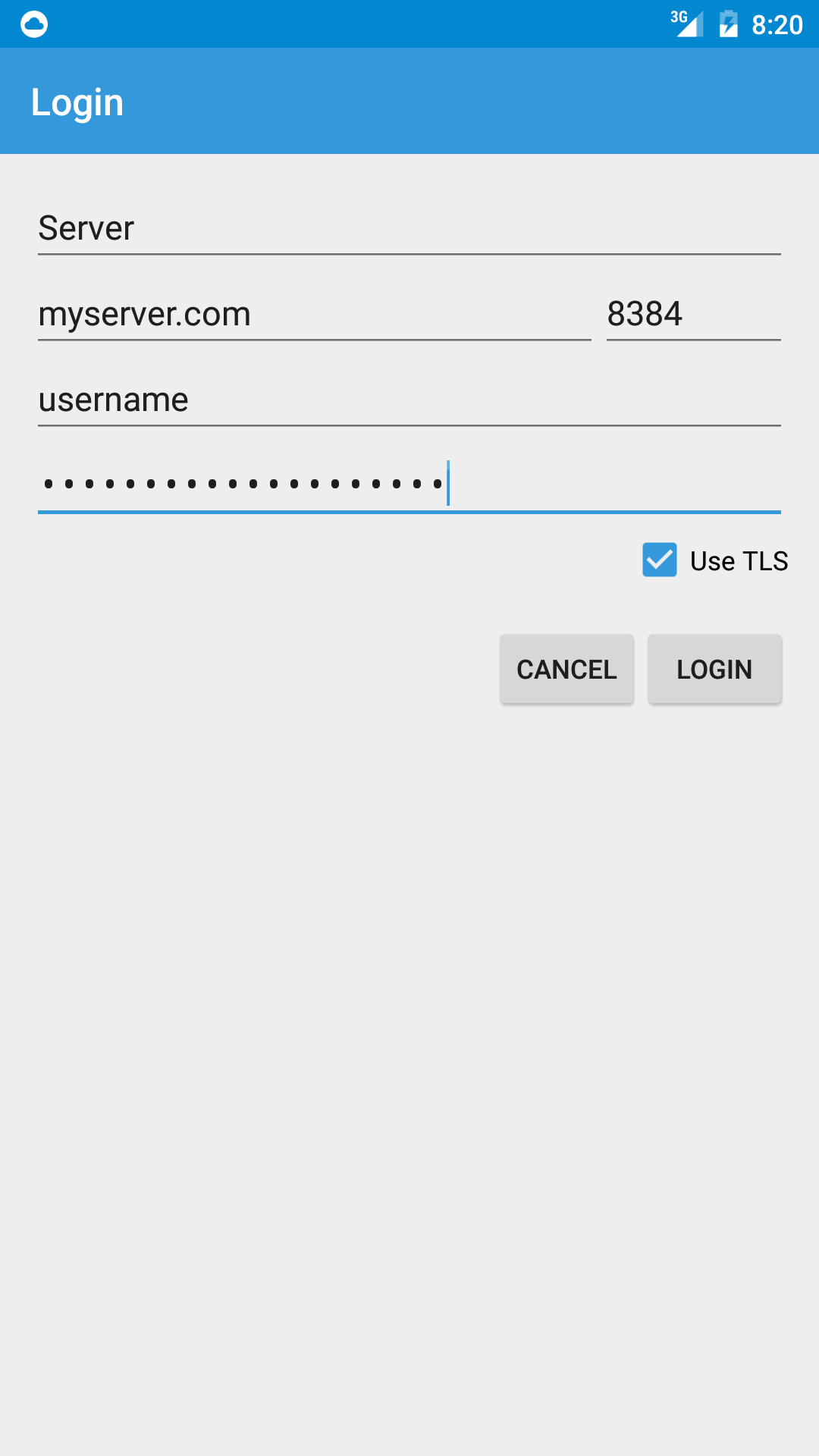Edit the Server name field
819x1456 pixels.
pos(409,227)
